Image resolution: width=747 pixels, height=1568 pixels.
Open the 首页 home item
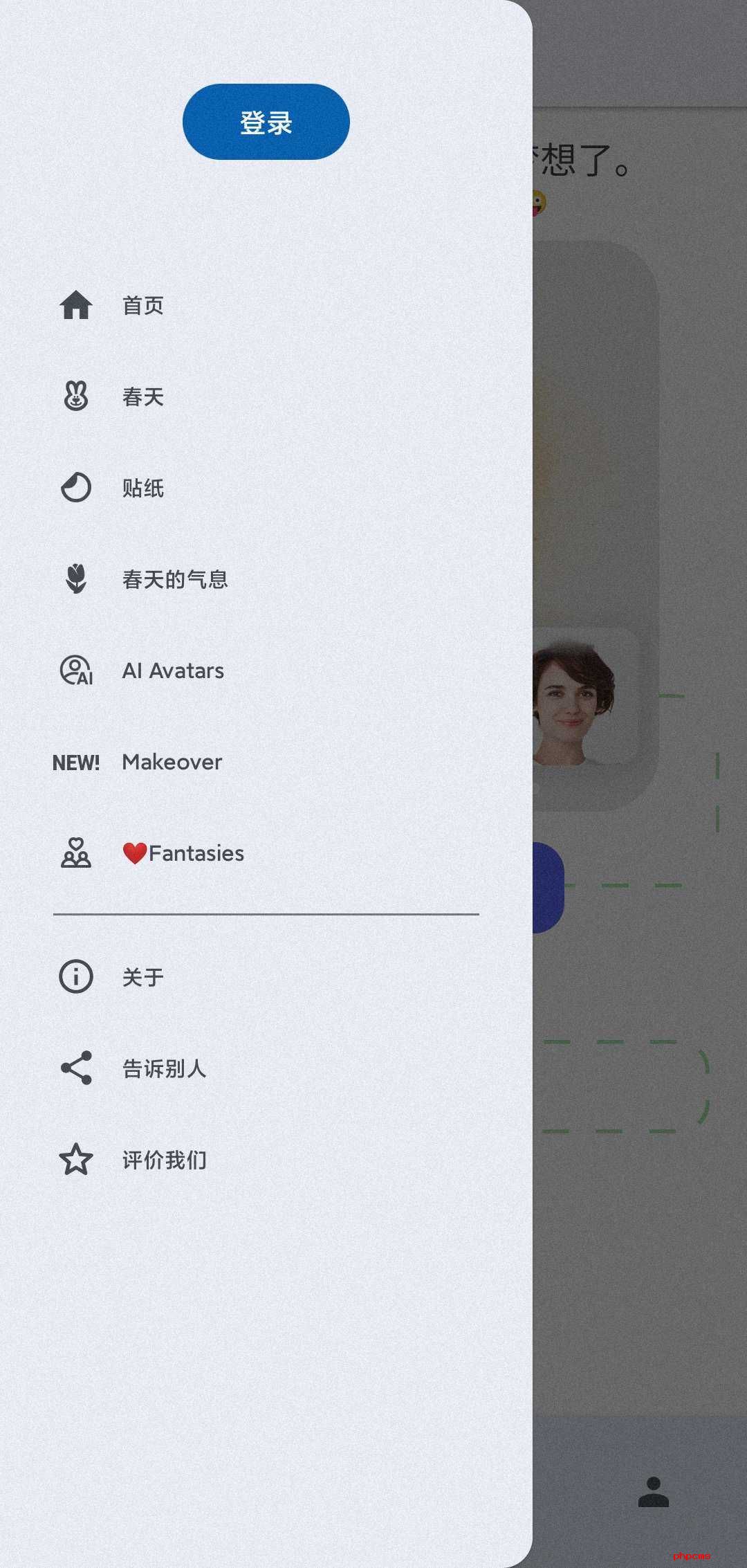(x=266, y=305)
